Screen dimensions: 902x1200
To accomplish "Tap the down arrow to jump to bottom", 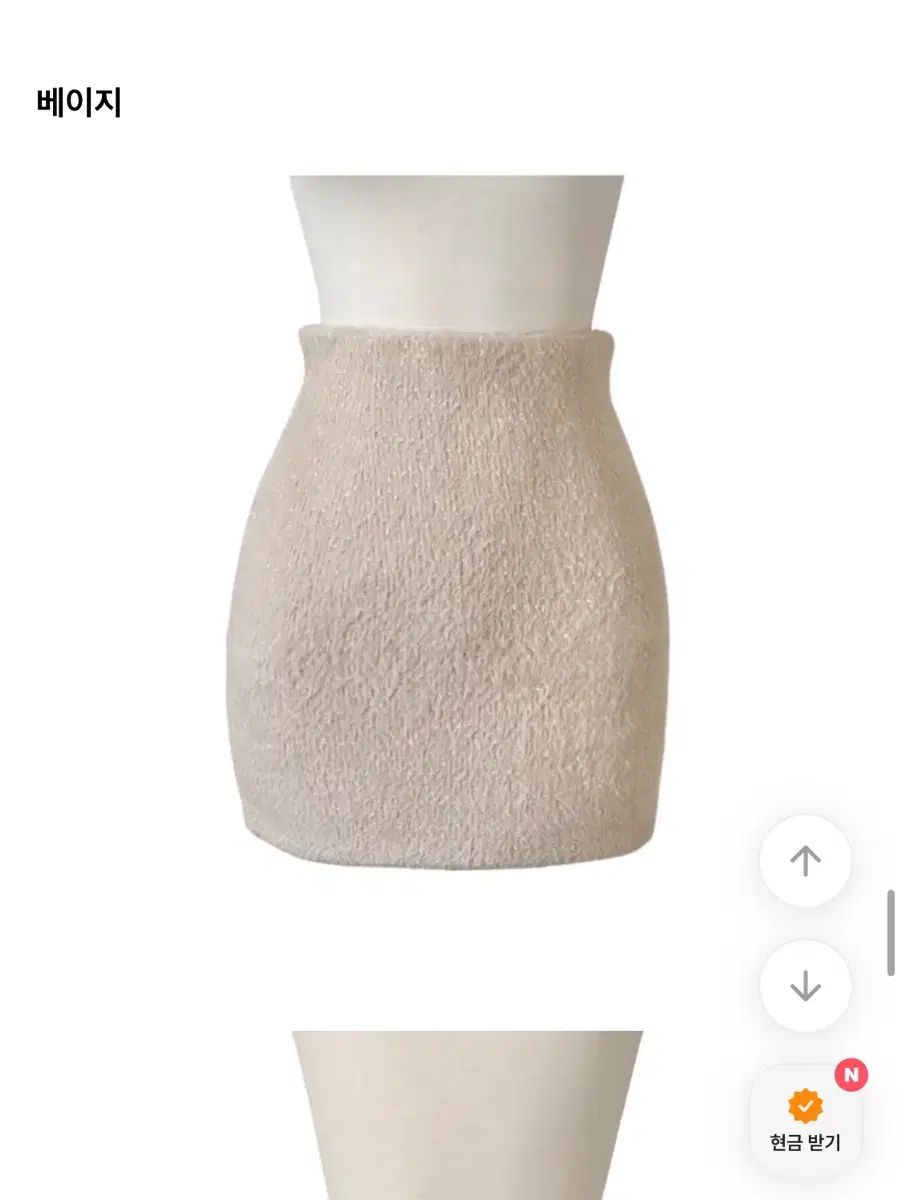I will (805, 986).
